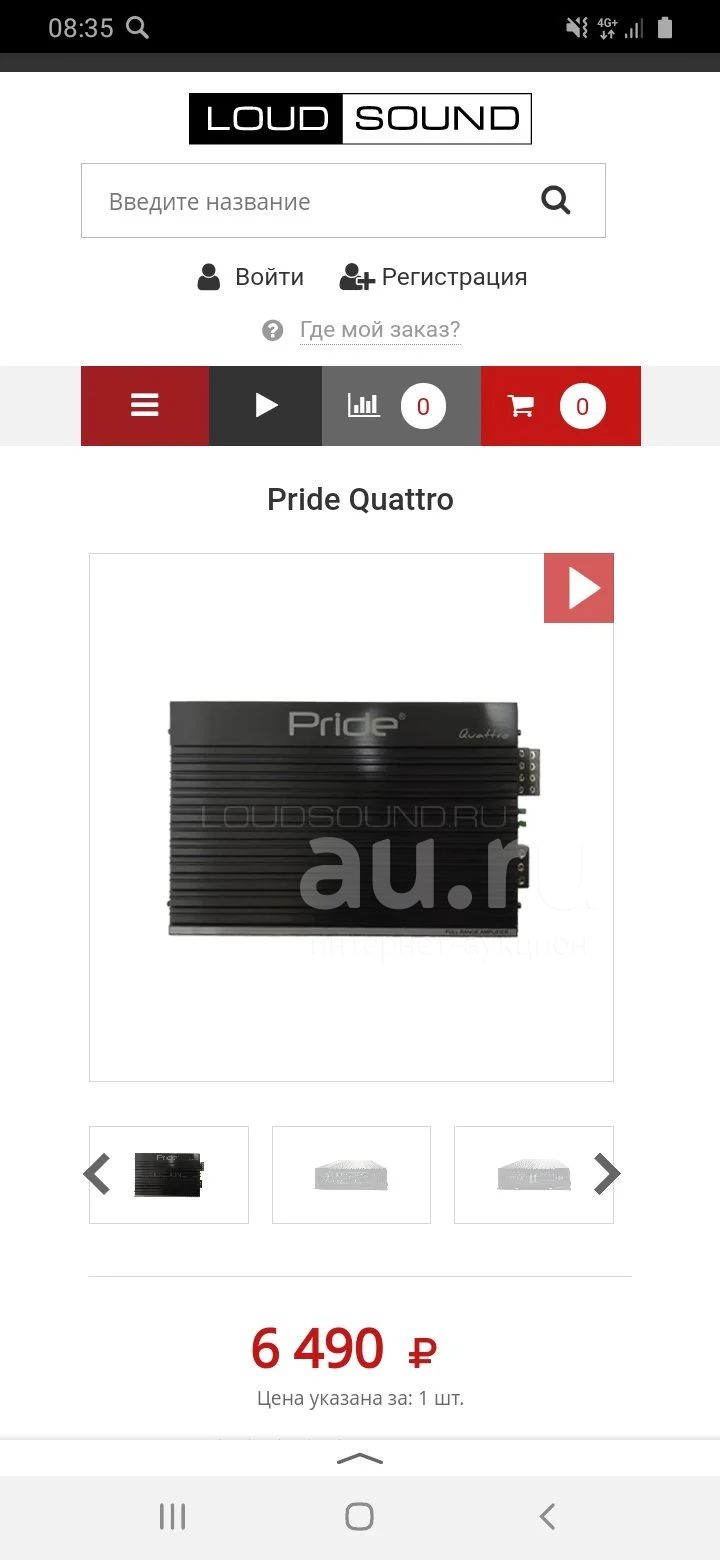Show next thumbnails with right arrow
The width and height of the screenshot is (720, 1560).
607,1174
